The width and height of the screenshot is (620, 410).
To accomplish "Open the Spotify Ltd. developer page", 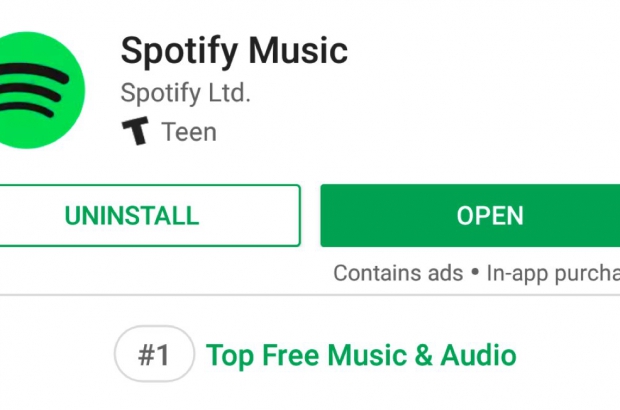I will (x=185, y=93).
